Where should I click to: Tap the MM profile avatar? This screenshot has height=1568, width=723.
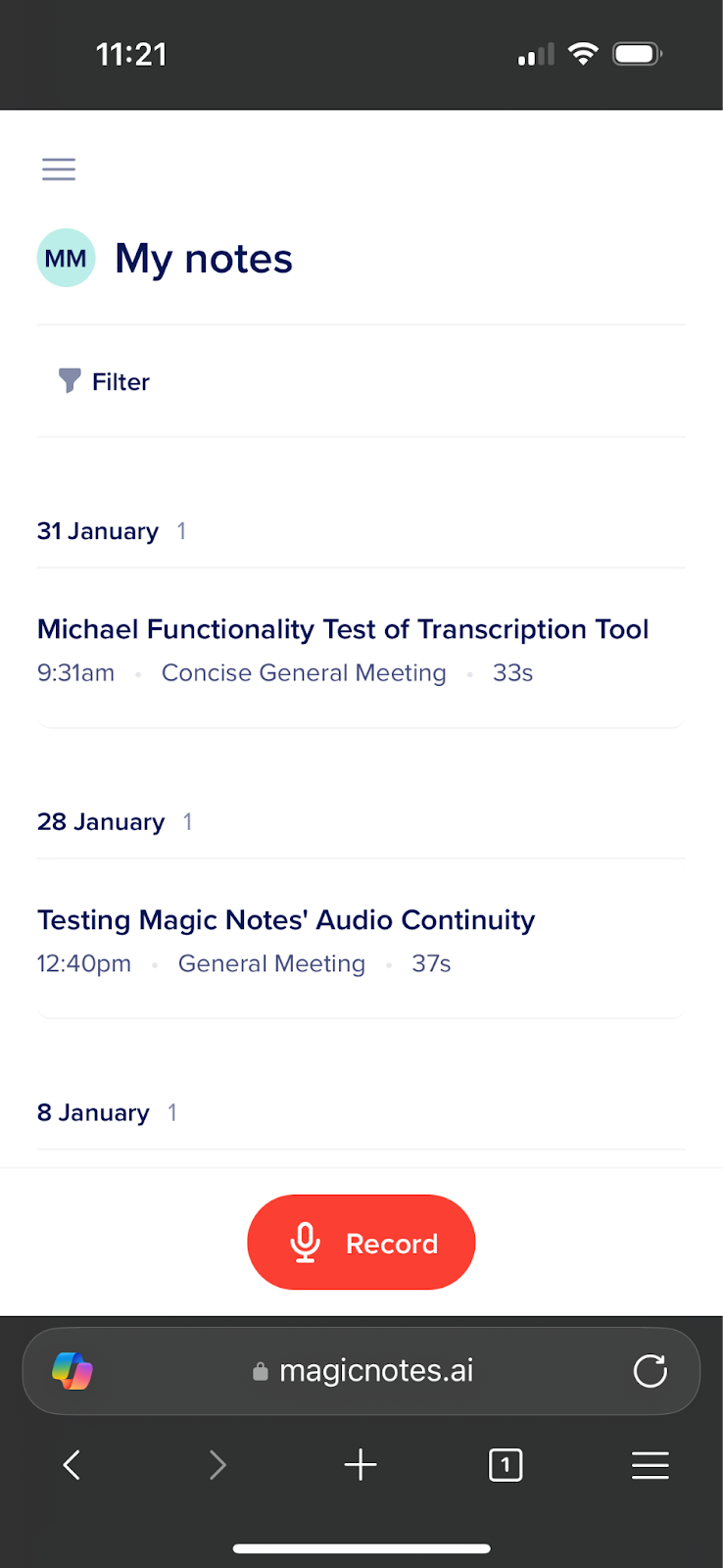coord(66,258)
